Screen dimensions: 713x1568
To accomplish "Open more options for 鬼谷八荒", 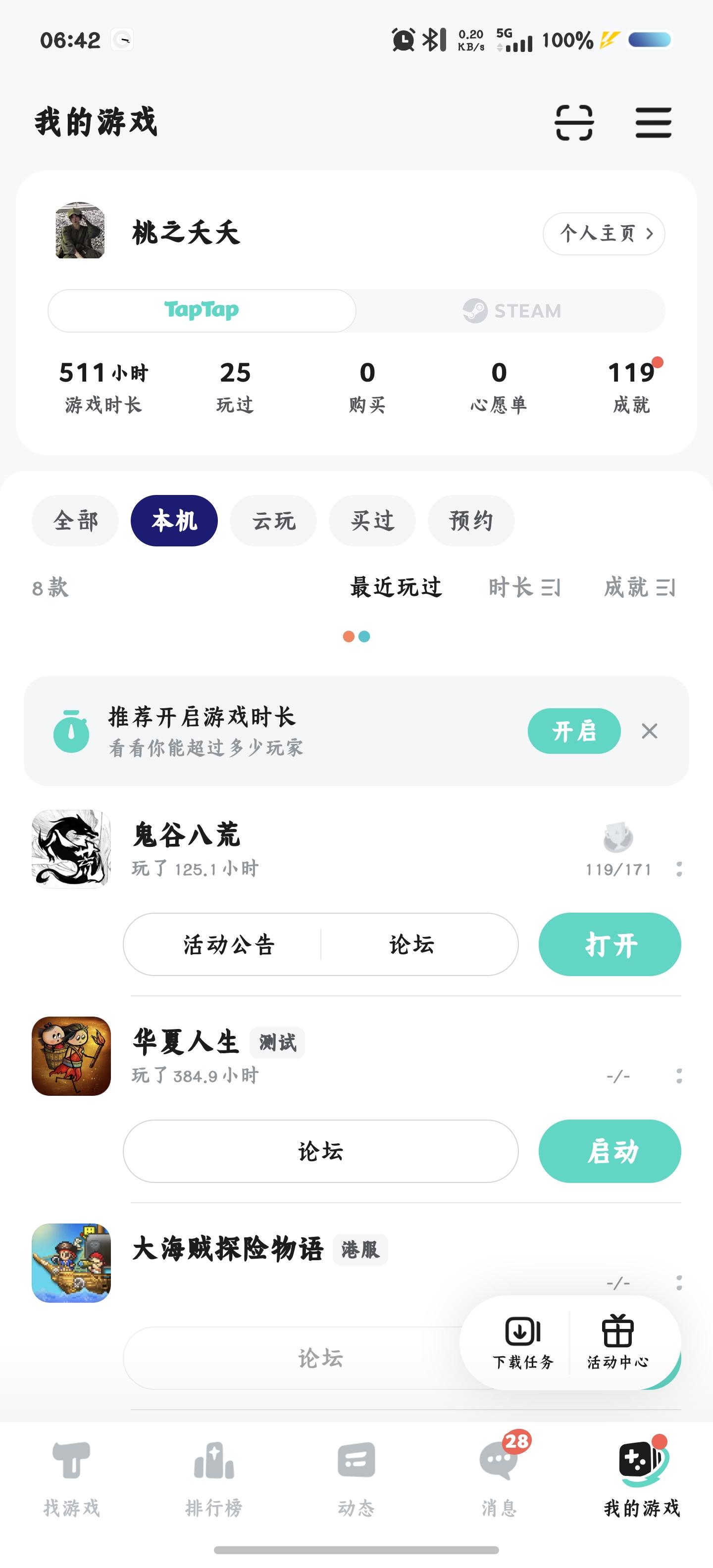I will coord(679,869).
